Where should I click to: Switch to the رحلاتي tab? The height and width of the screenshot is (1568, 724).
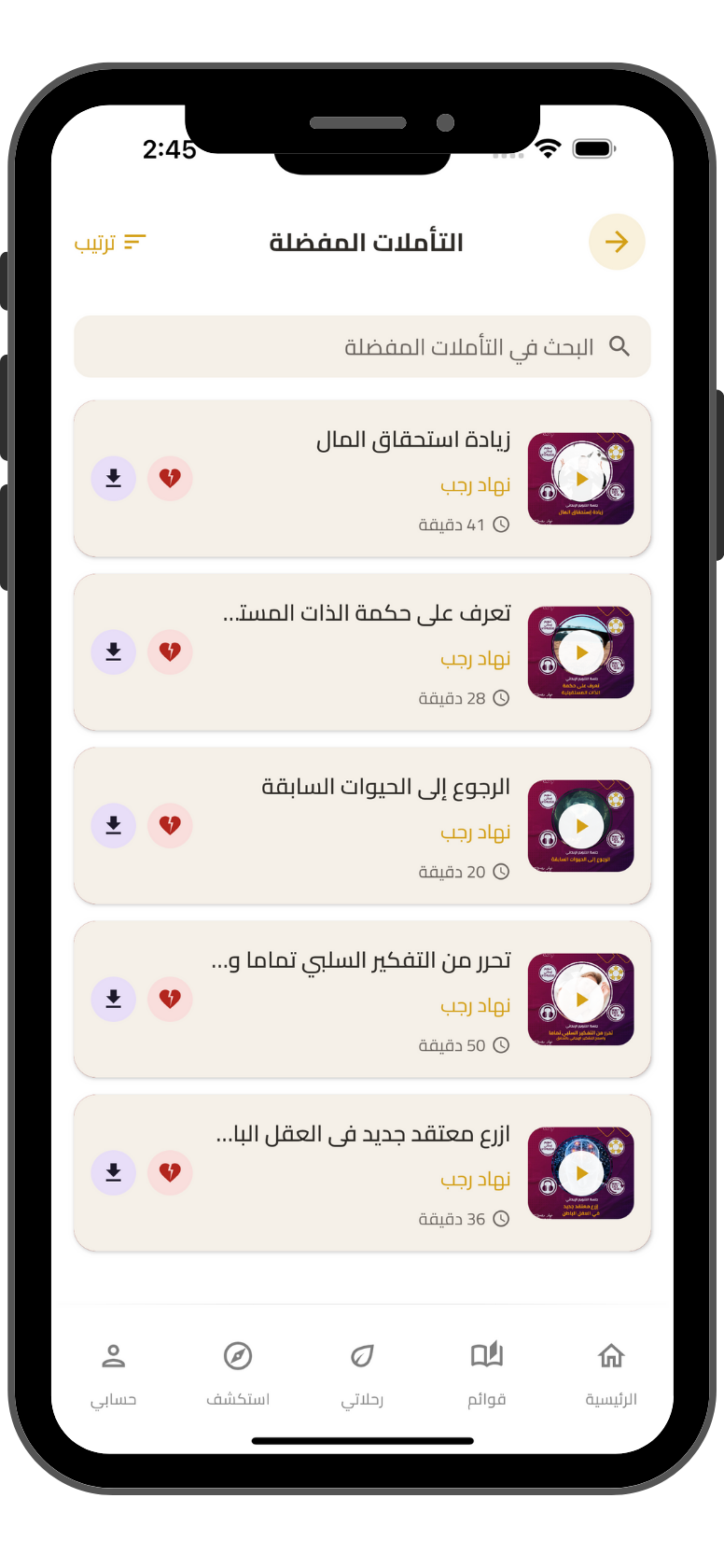coord(362,1372)
